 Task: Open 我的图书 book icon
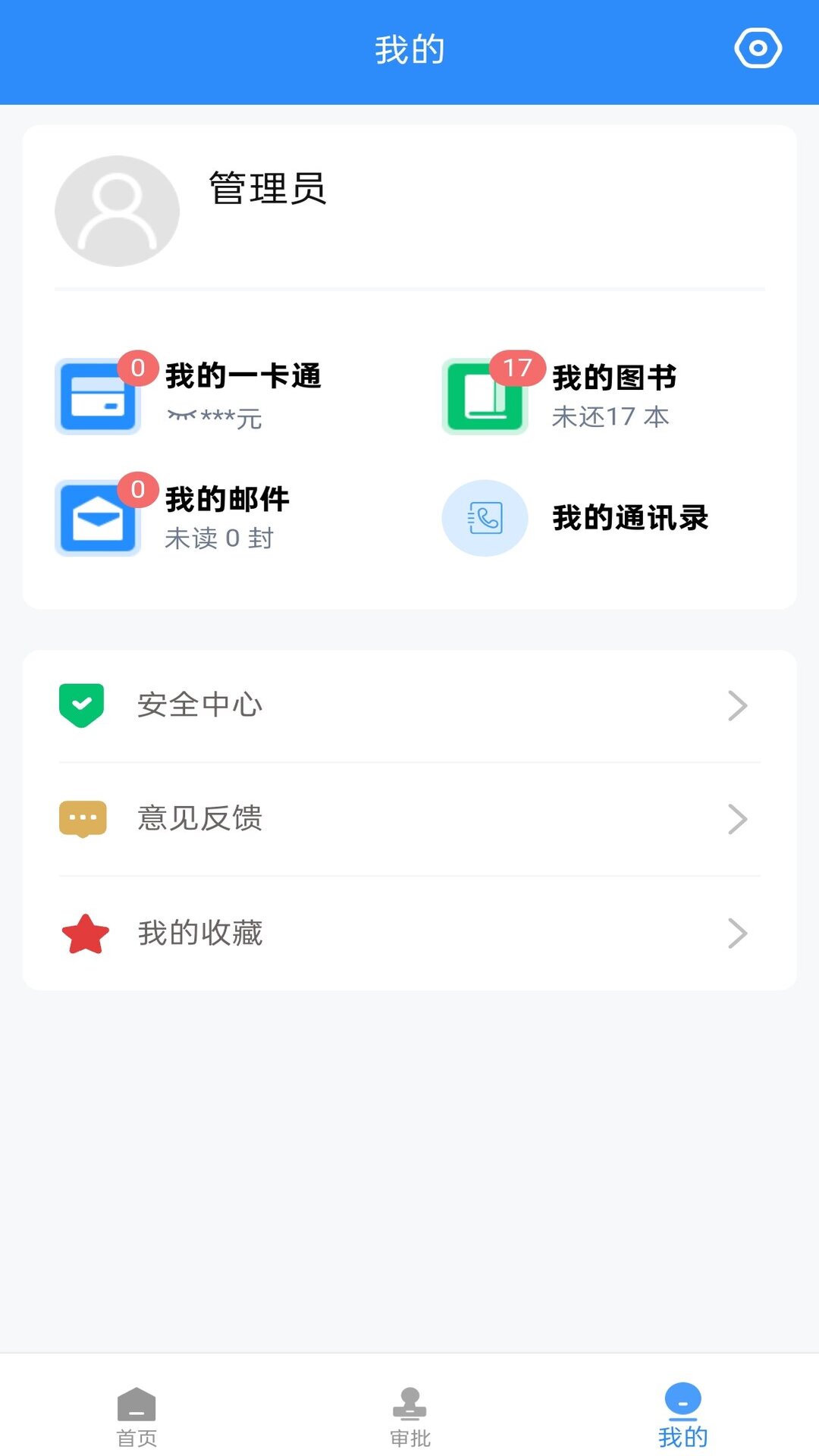(x=485, y=397)
